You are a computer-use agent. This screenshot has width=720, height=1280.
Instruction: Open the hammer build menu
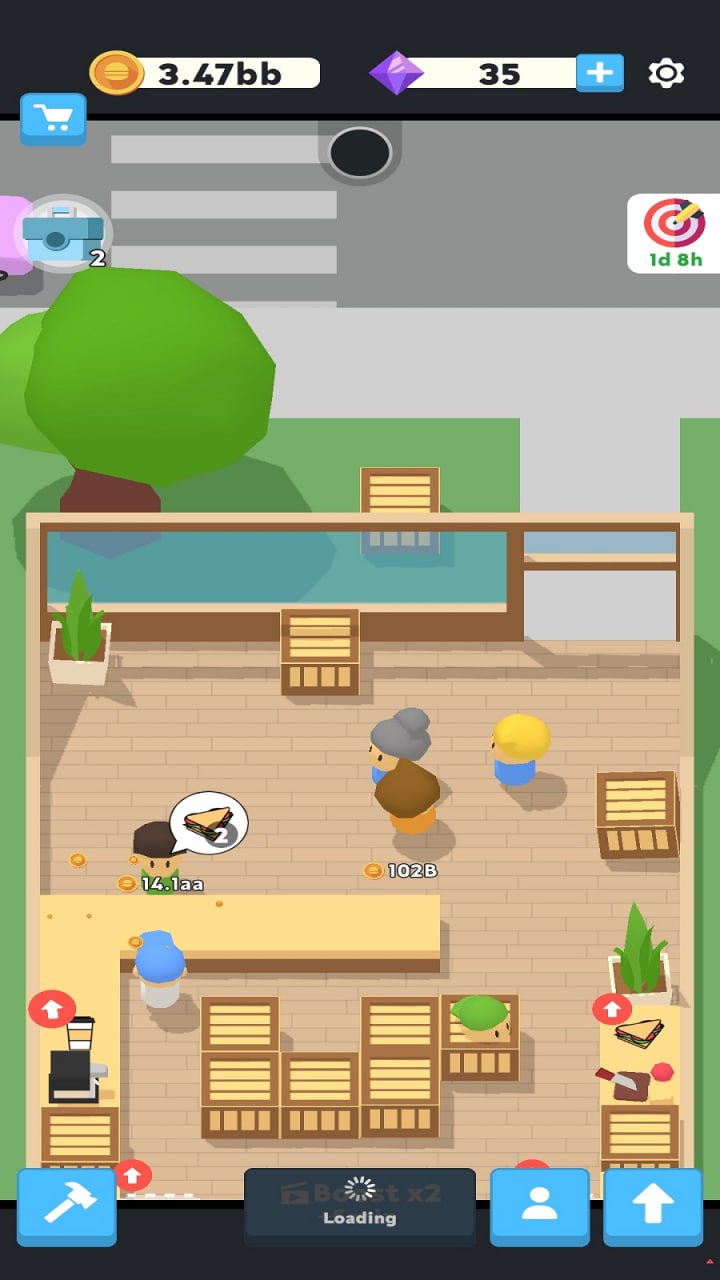(x=66, y=1207)
